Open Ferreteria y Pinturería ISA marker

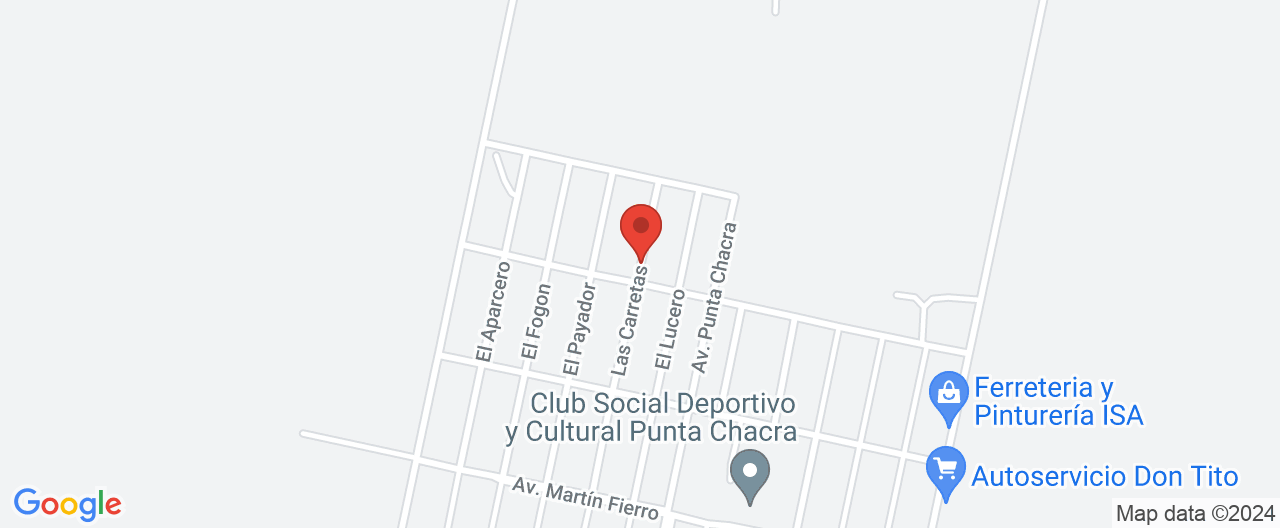pyautogui.click(x=948, y=393)
